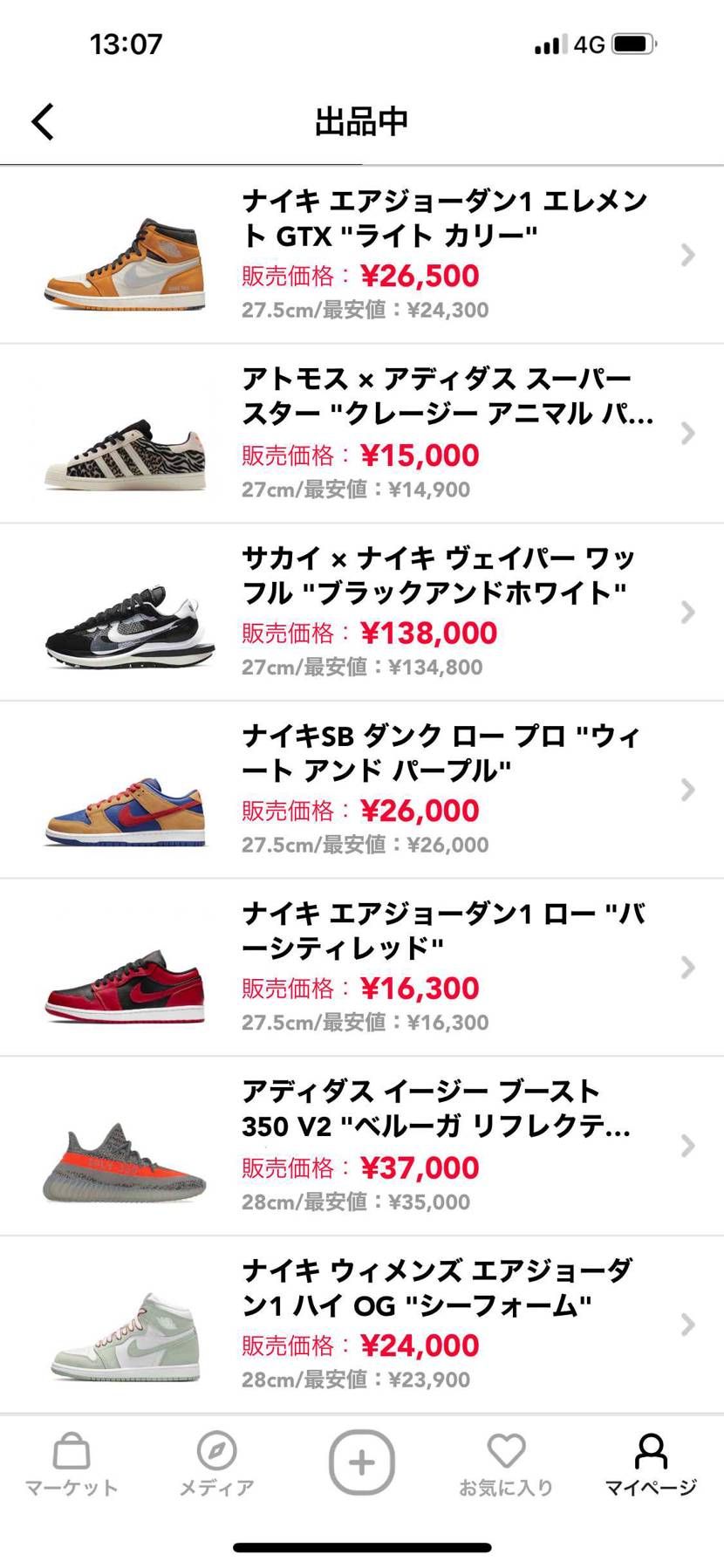Open the chevron on the atmos × adidas Superstar row

click(x=686, y=434)
